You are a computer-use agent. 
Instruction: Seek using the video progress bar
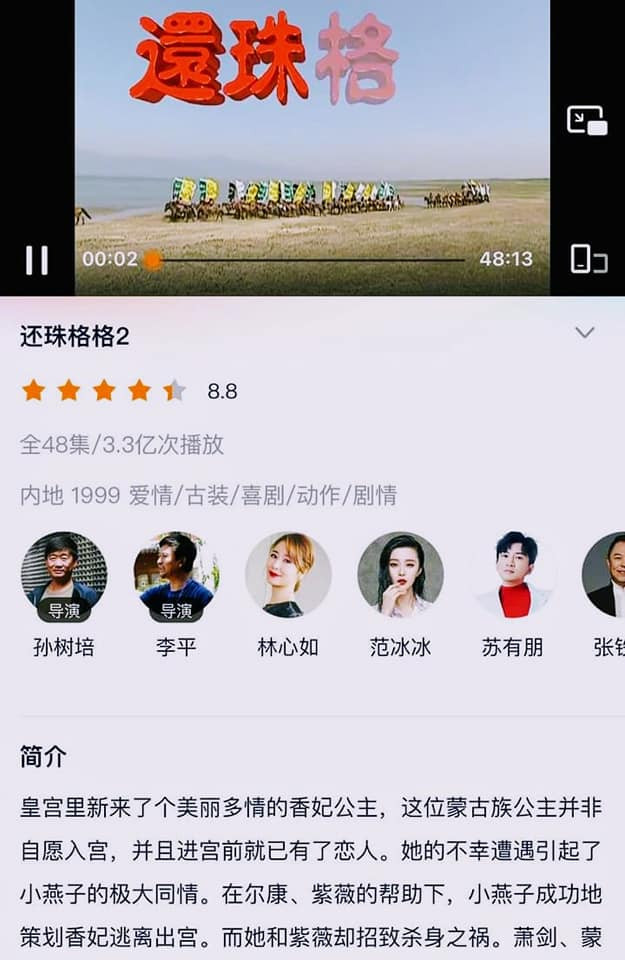310,260
